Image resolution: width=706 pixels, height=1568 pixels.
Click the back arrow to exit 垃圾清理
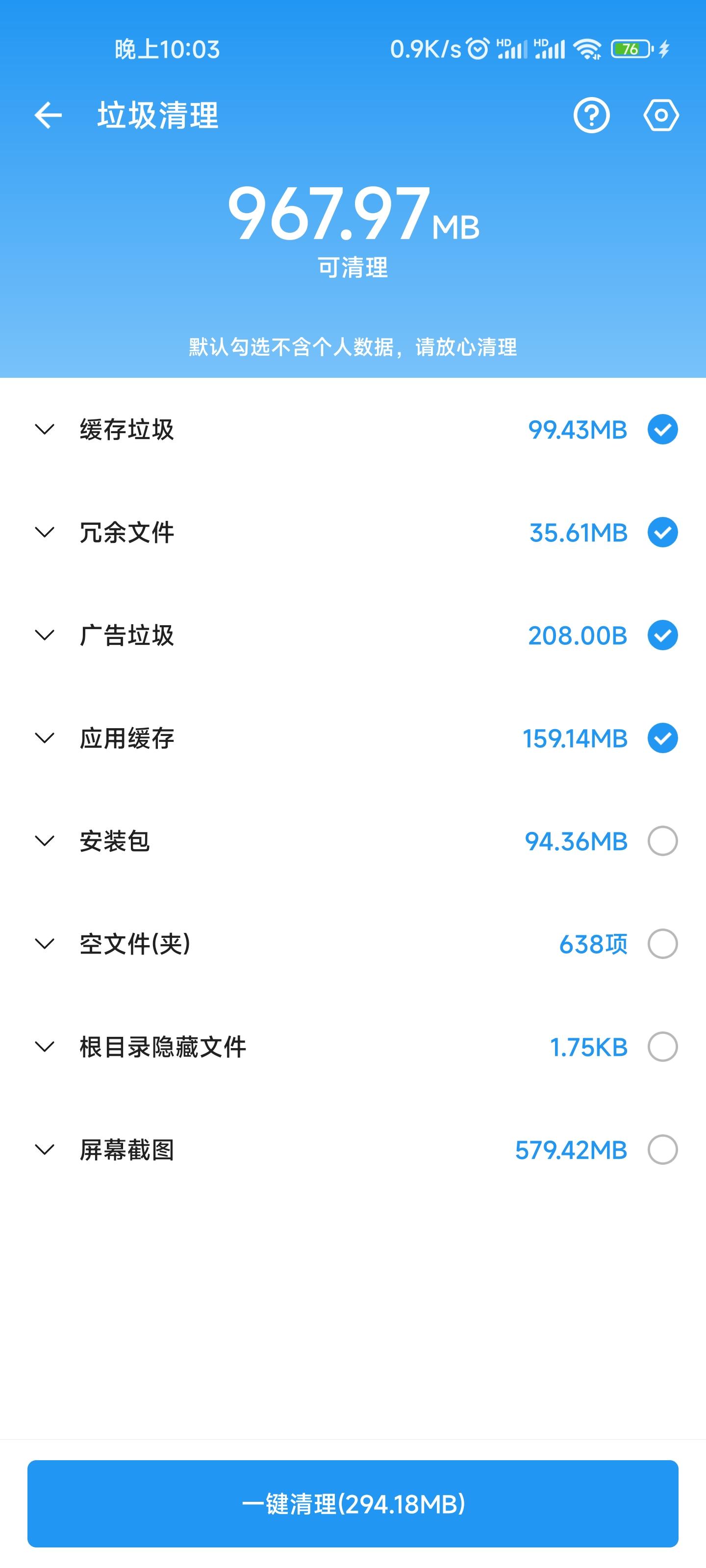point(48,116)
